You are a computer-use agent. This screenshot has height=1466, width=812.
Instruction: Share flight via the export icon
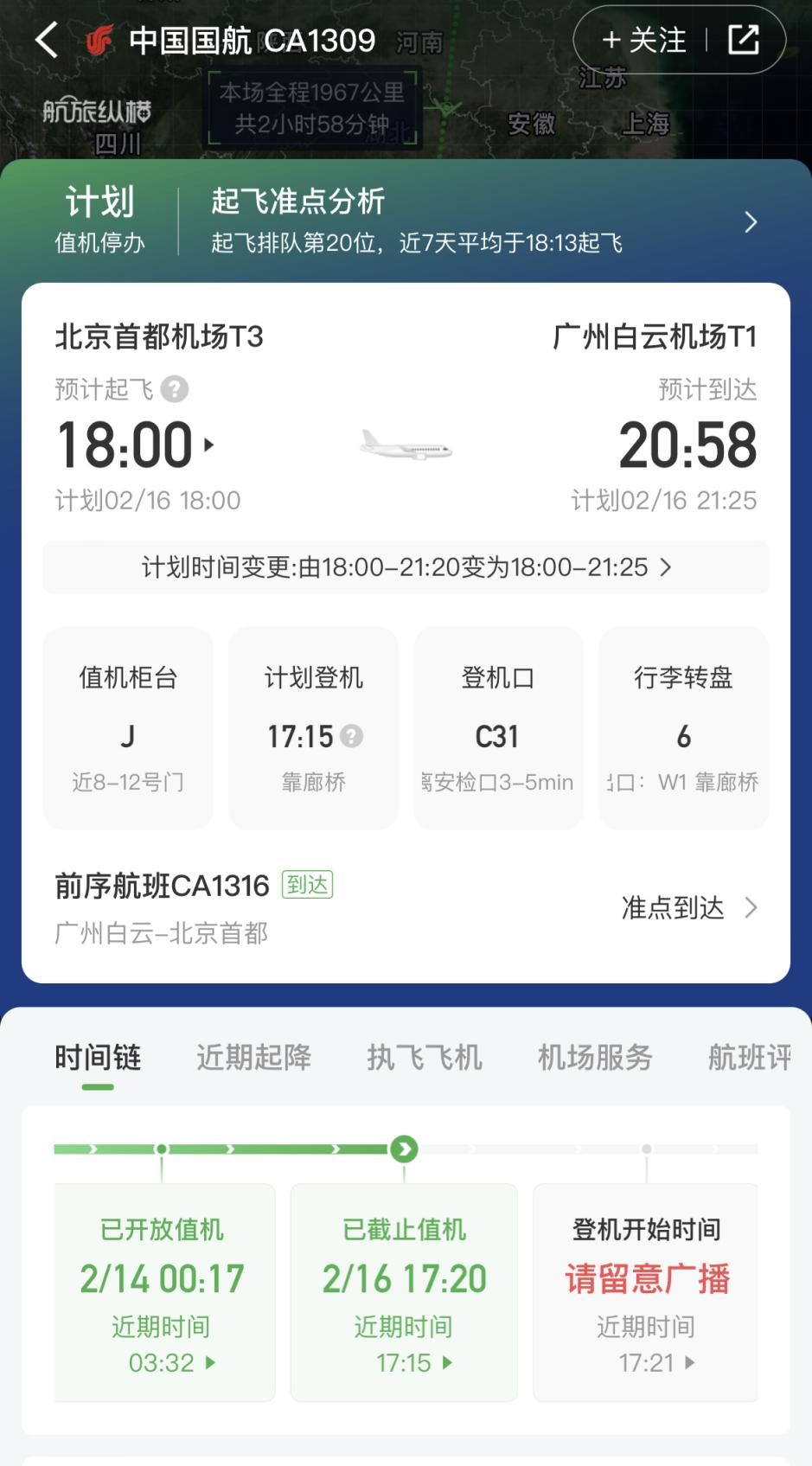click(744, 40)
